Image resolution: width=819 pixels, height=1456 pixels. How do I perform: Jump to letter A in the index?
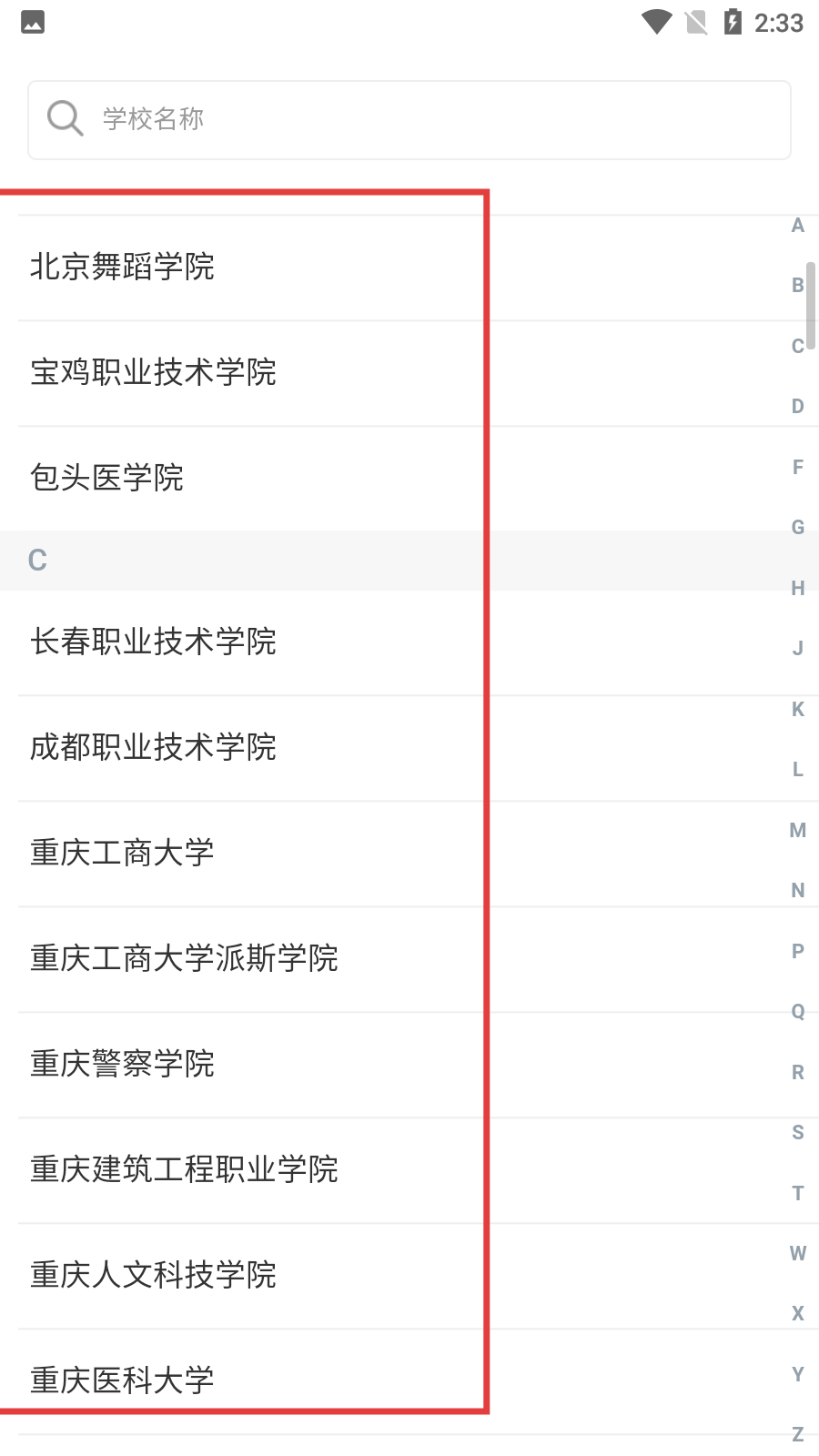pos(797,225)
